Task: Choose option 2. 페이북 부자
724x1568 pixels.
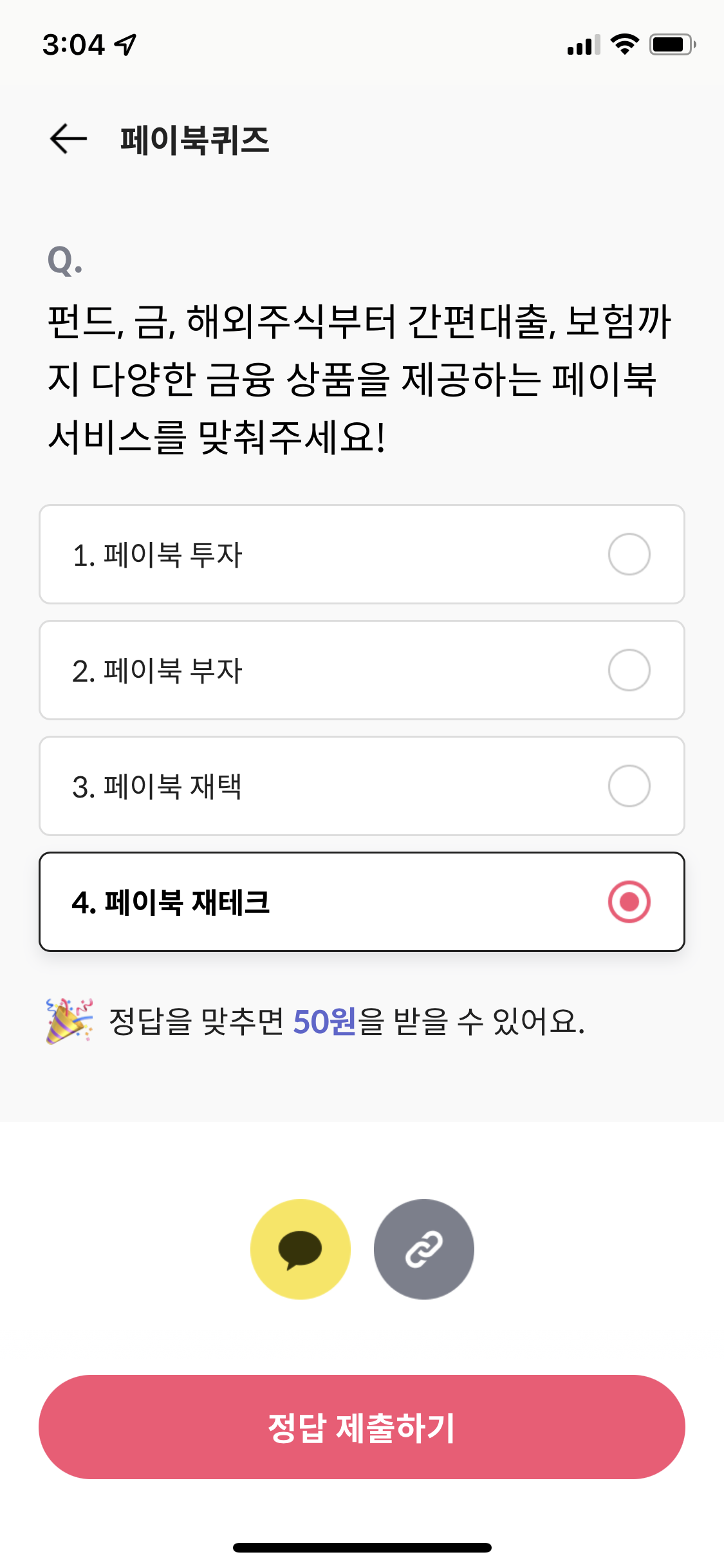Action: click(x=362, y=670)
